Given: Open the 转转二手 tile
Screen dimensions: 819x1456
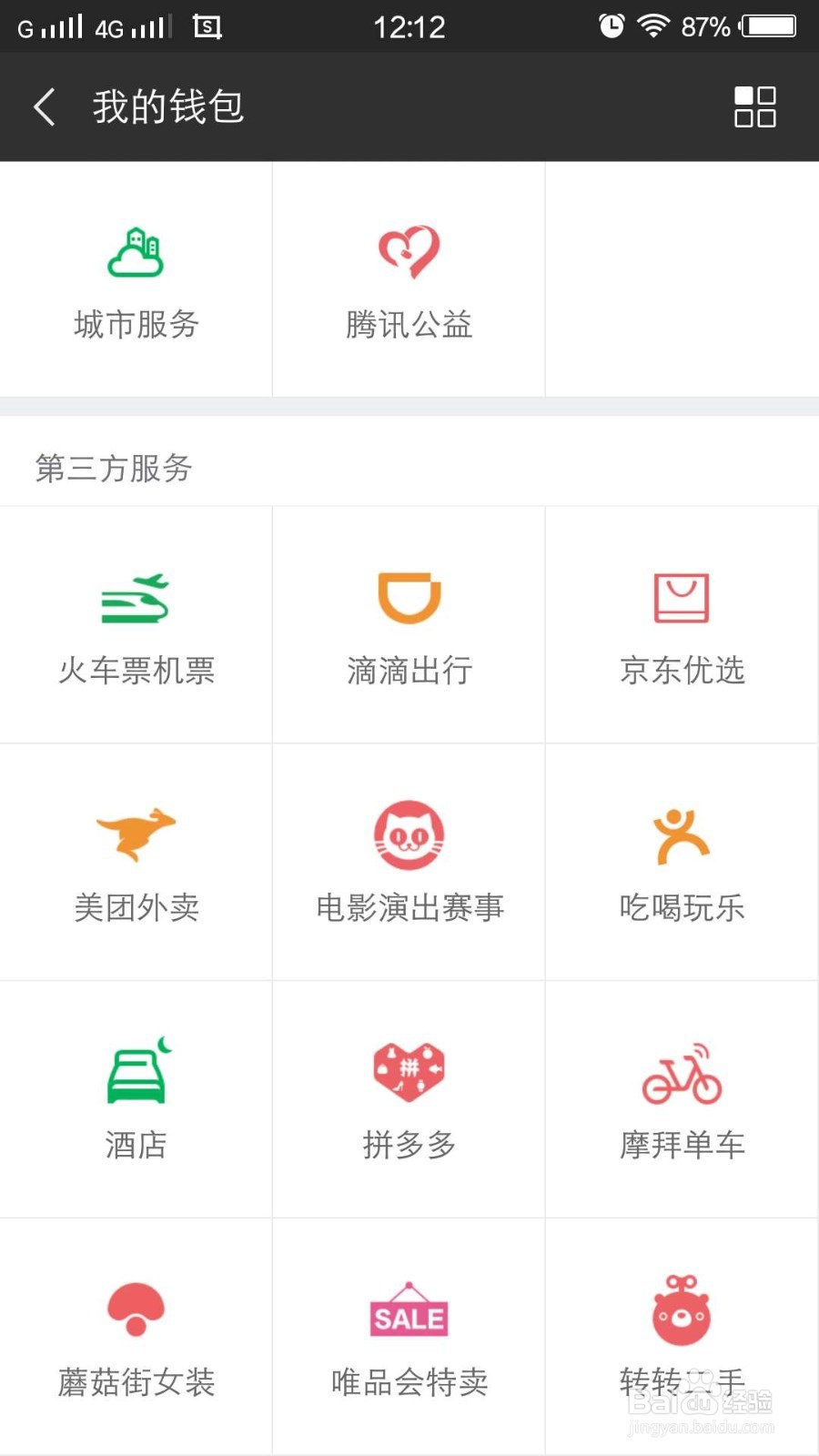Looking at the screenshot, I should coord(682,1337).
